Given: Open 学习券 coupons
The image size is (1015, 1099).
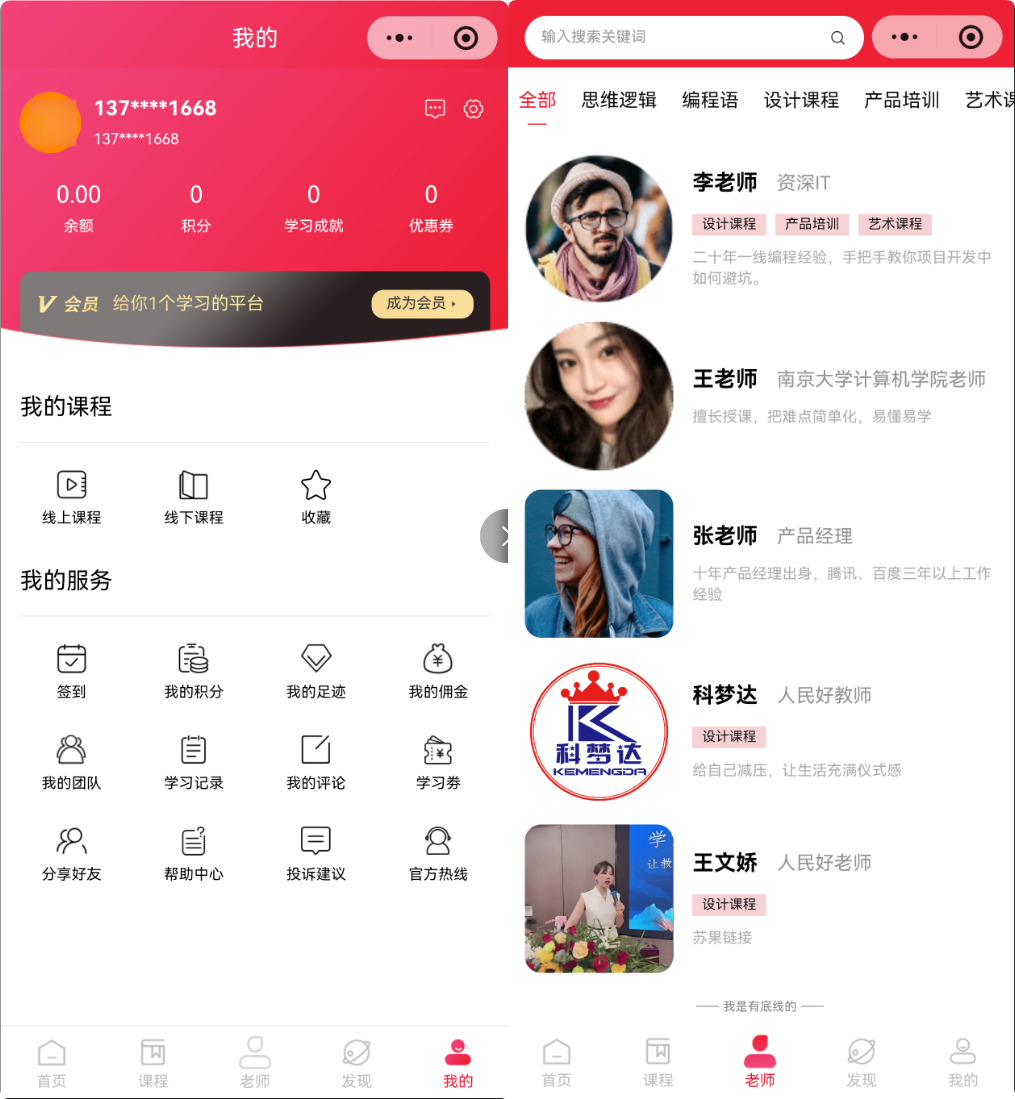Looking at the screenshot, I should [438, 762].
